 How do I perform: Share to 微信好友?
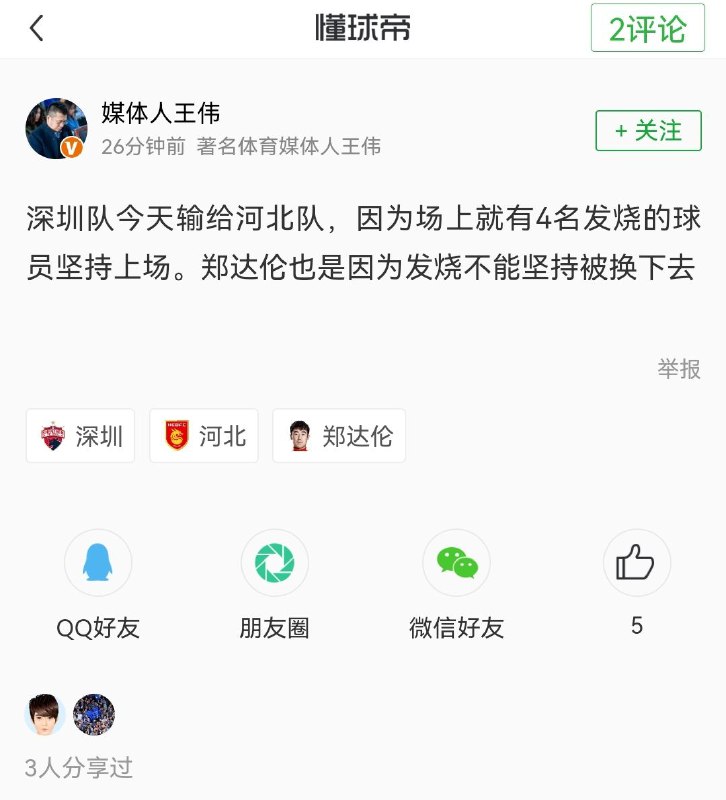click(x=456, y=563)
